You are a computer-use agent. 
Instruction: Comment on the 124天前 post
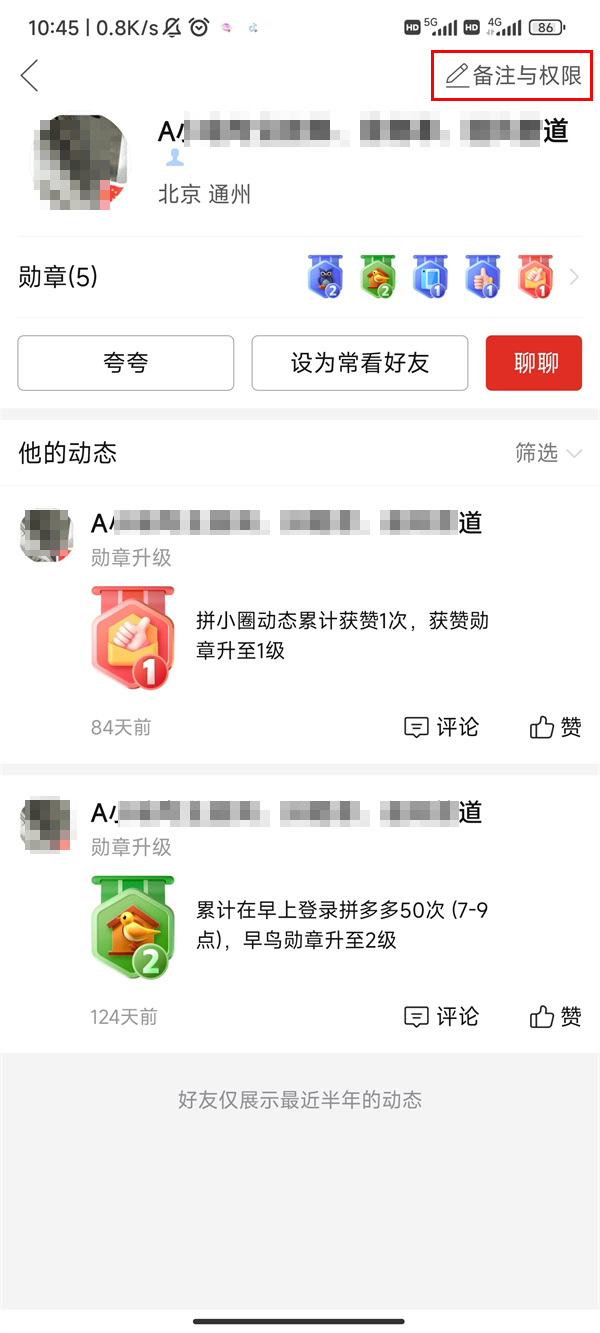click(x=441, y=1018)
